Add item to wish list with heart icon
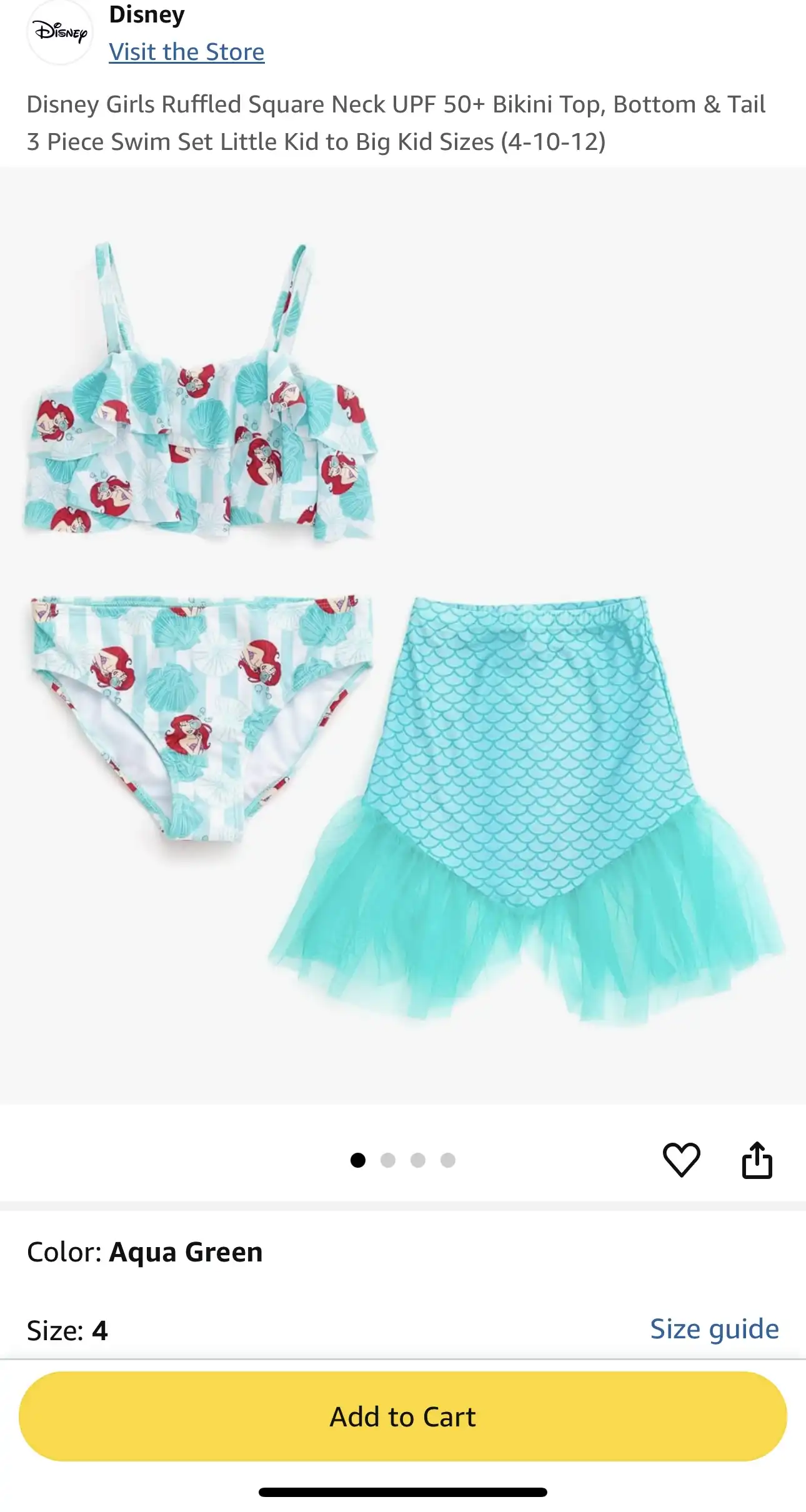Screen dimensions: 806x1512 (681, 1160)
